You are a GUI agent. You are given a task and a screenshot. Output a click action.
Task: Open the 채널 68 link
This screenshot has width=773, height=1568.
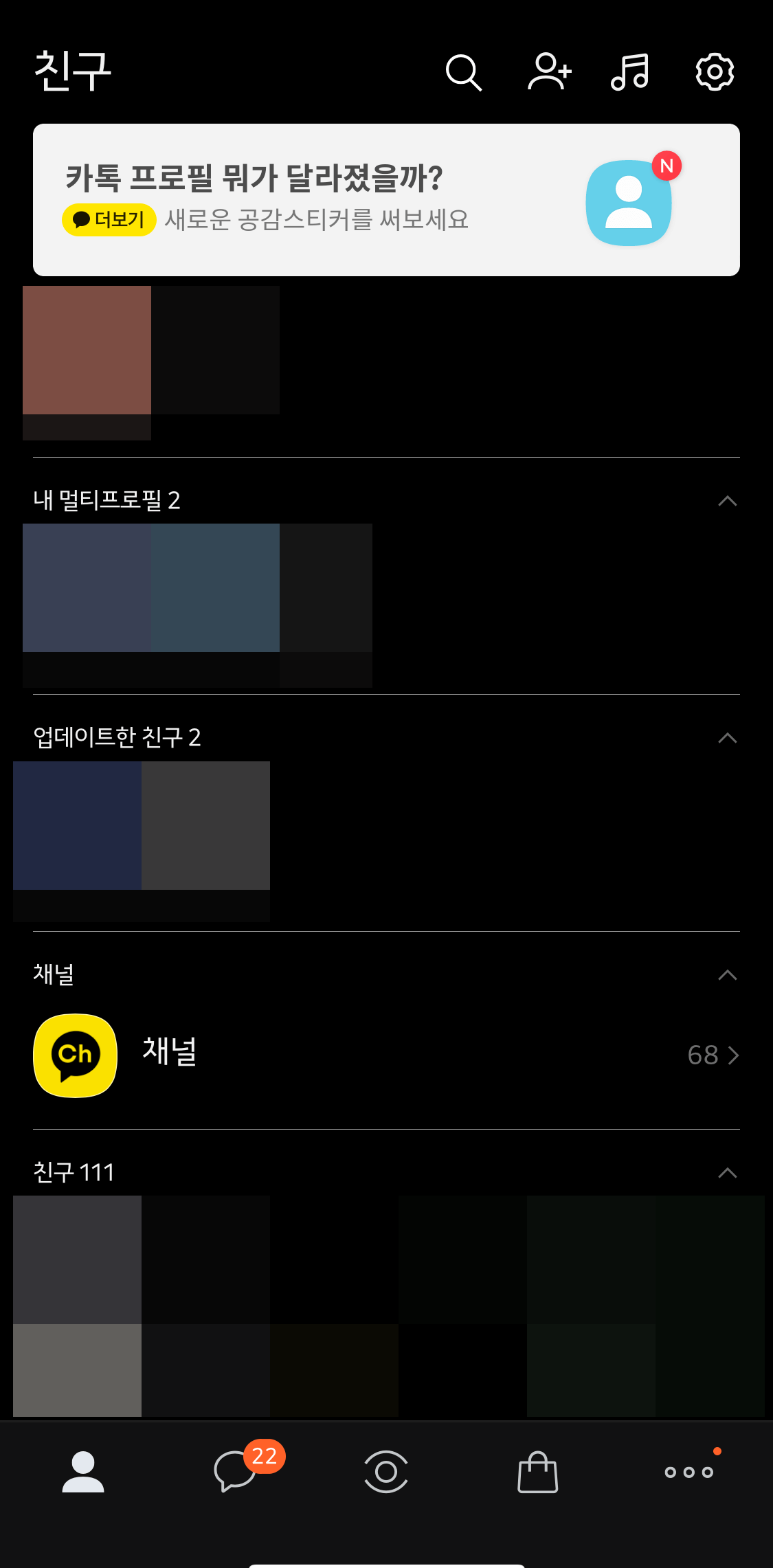tap(713, 1055)
